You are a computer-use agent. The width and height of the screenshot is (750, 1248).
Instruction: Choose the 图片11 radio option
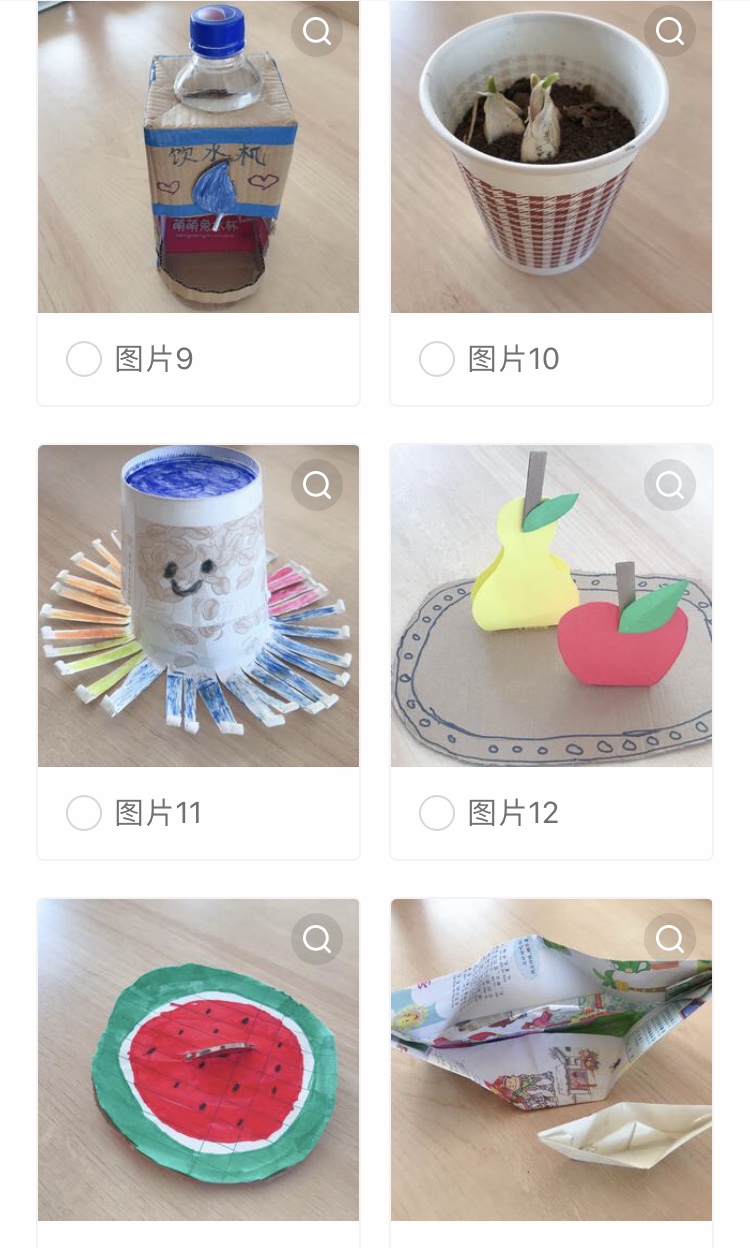point(84,813)
